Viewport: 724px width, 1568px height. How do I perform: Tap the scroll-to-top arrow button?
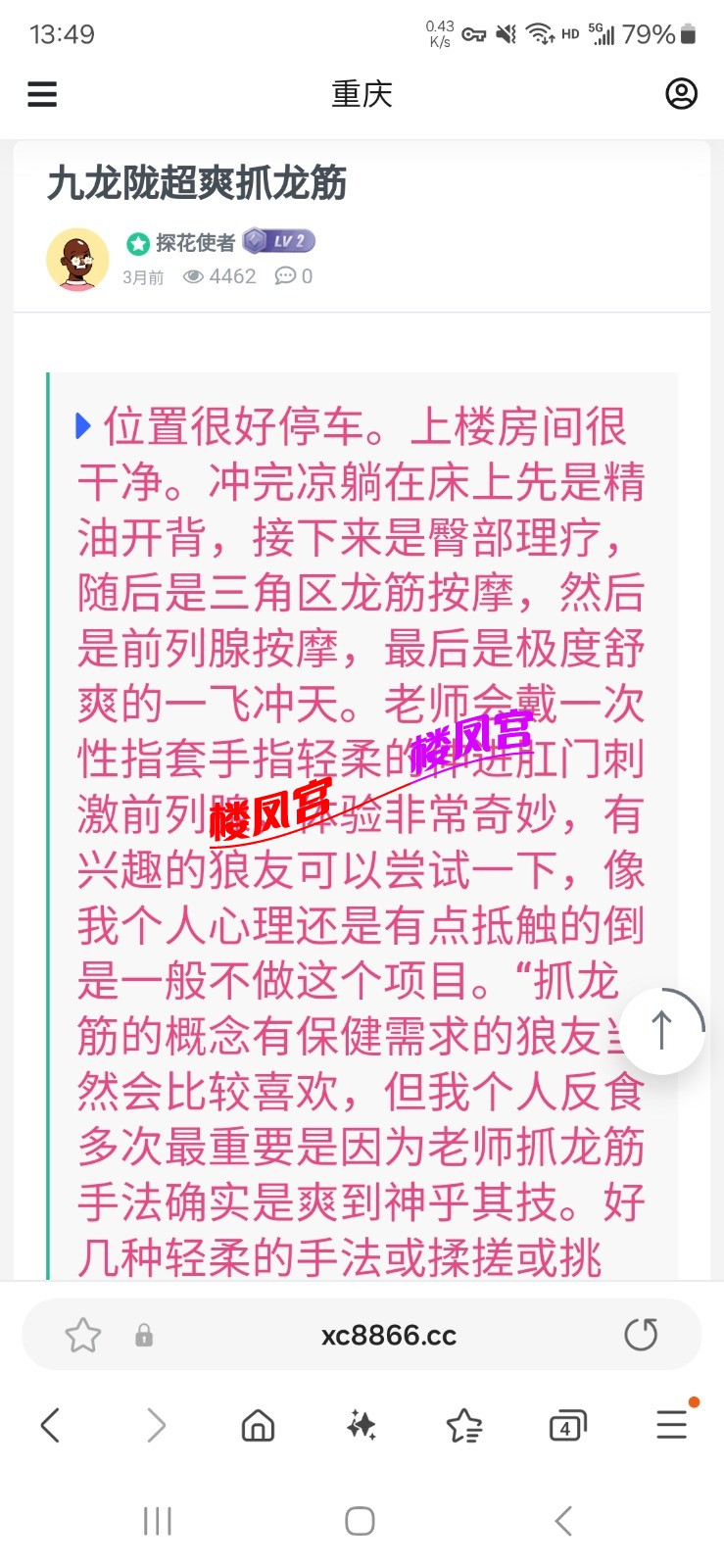click(662, 1029)
